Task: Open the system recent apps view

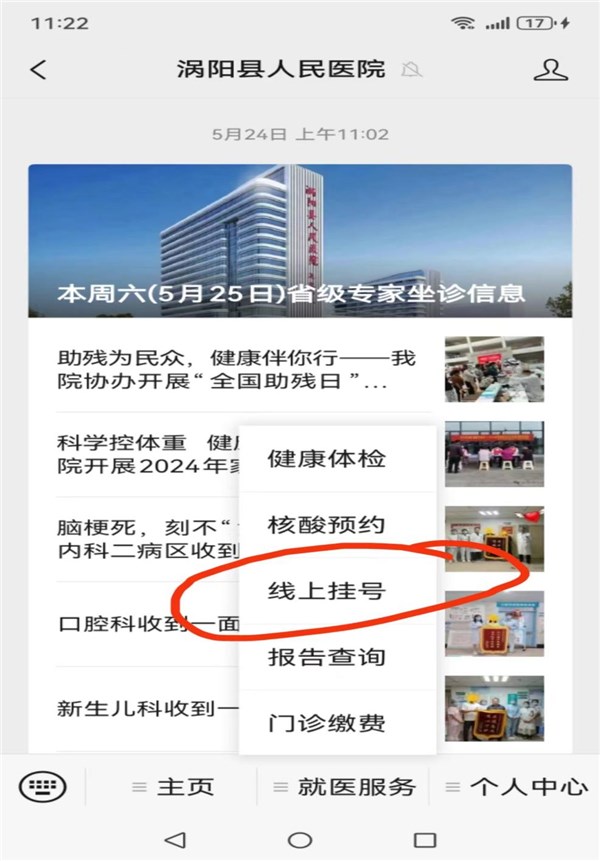Action: [425, 839]
